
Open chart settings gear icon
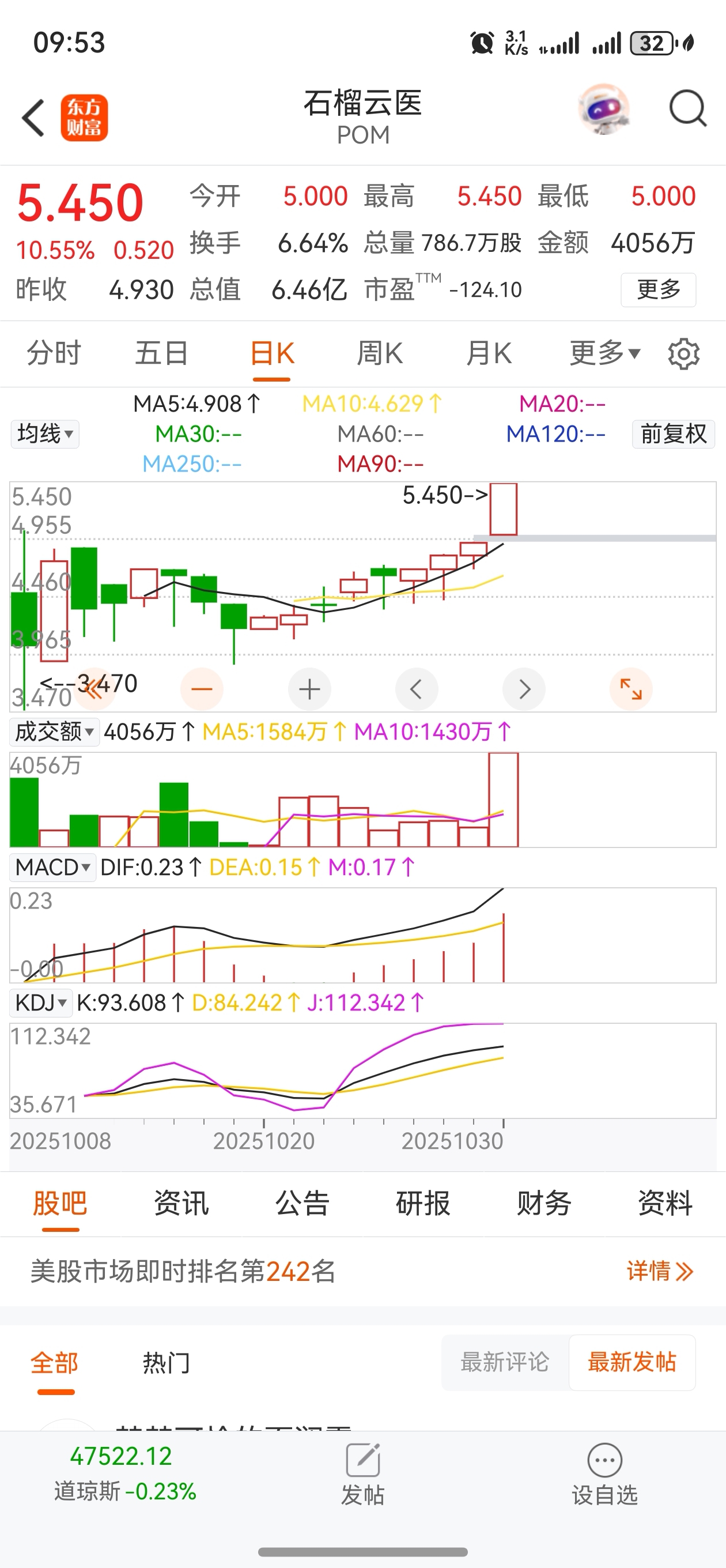tap(683, 353)
